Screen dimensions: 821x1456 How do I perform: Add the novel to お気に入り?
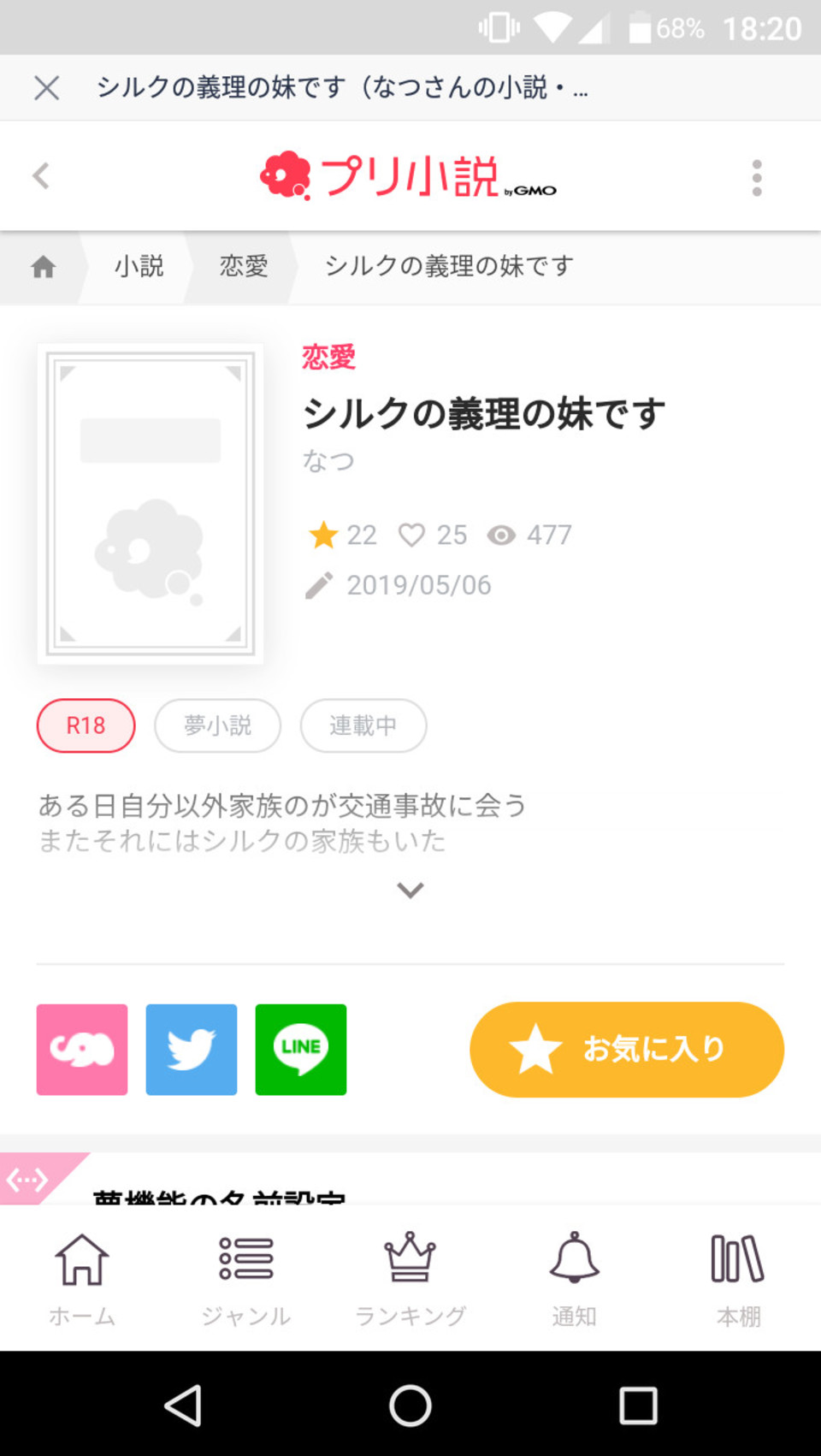[627, 1050]
